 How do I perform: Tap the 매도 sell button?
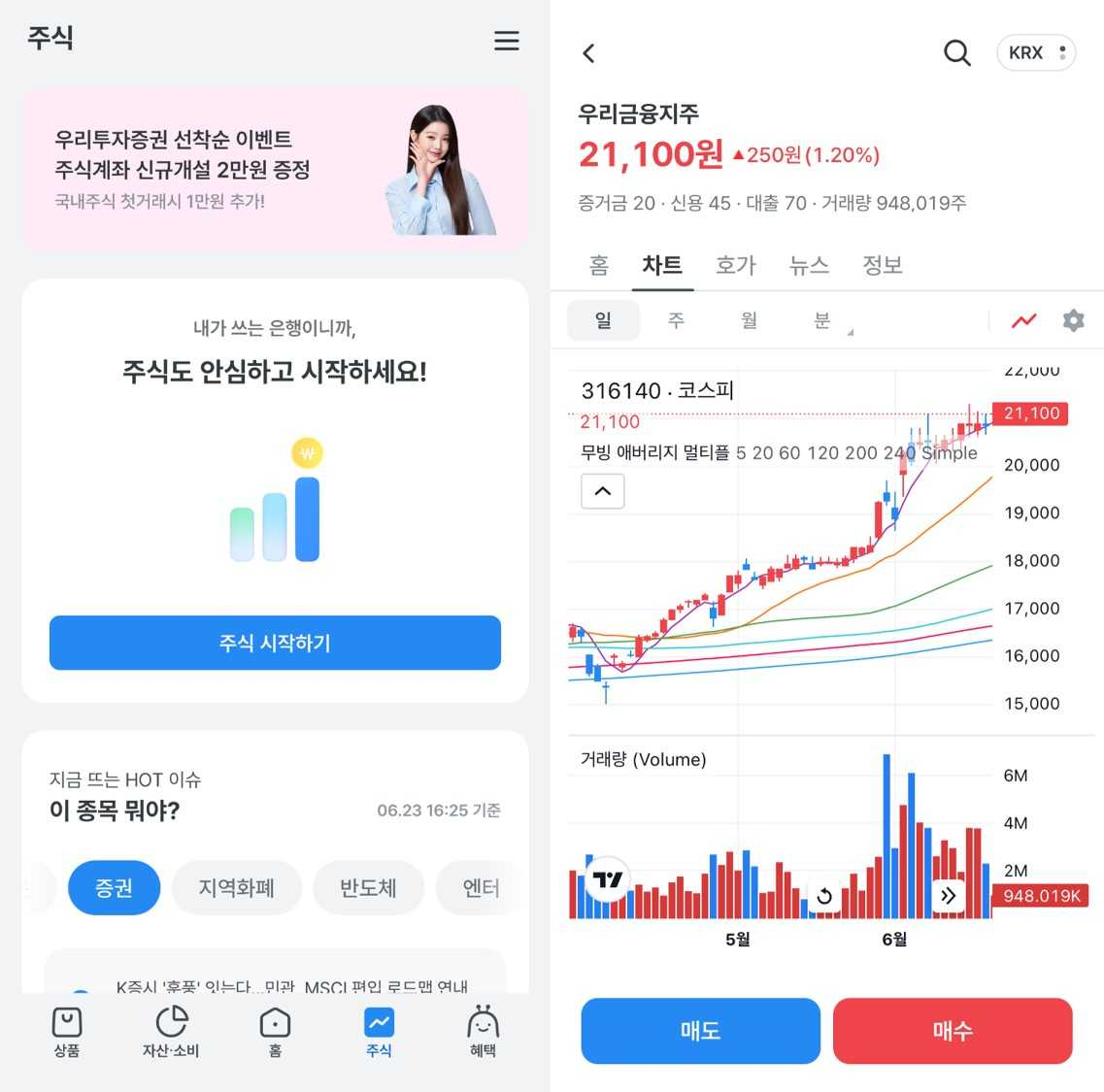coord(700,1031)
